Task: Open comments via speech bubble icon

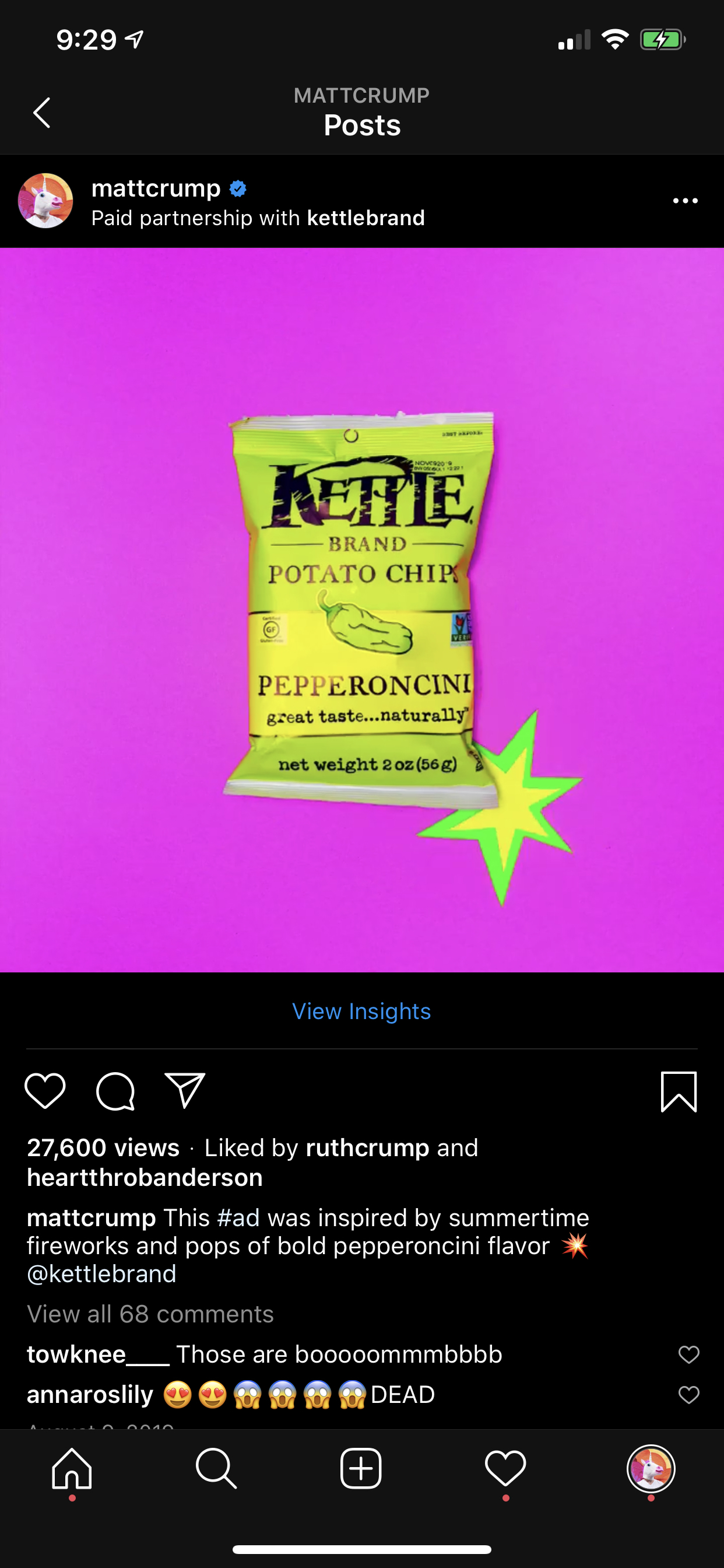Action: (x=115, y=1091)
